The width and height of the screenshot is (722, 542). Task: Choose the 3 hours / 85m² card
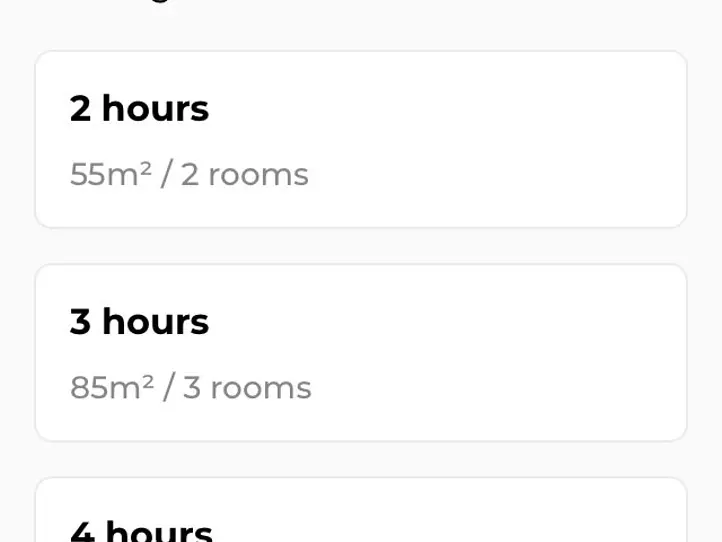(360, 353)
